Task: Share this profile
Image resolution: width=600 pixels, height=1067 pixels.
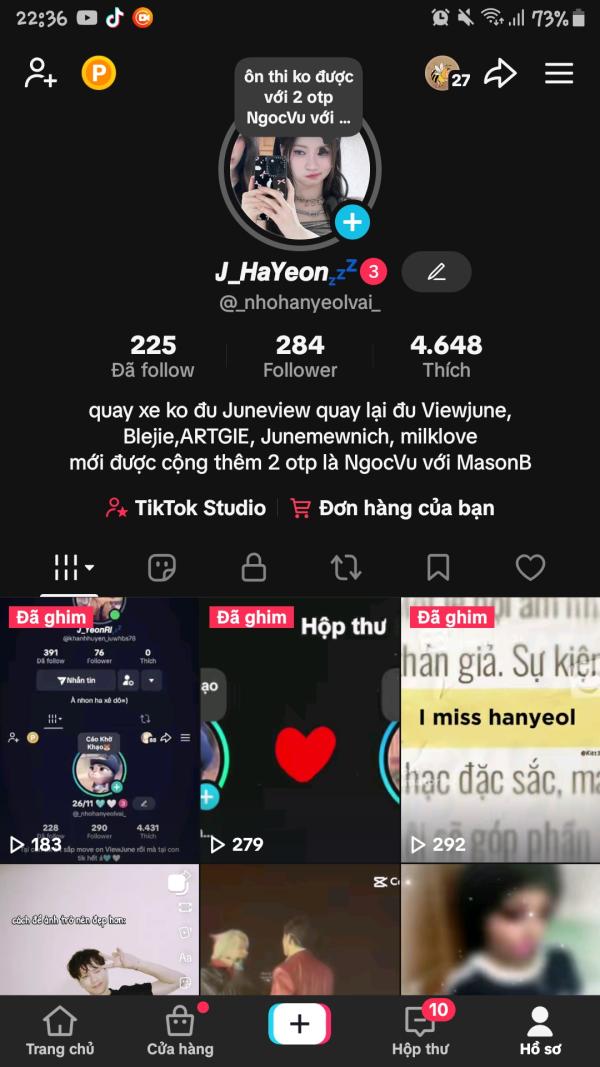Action: 500,73
